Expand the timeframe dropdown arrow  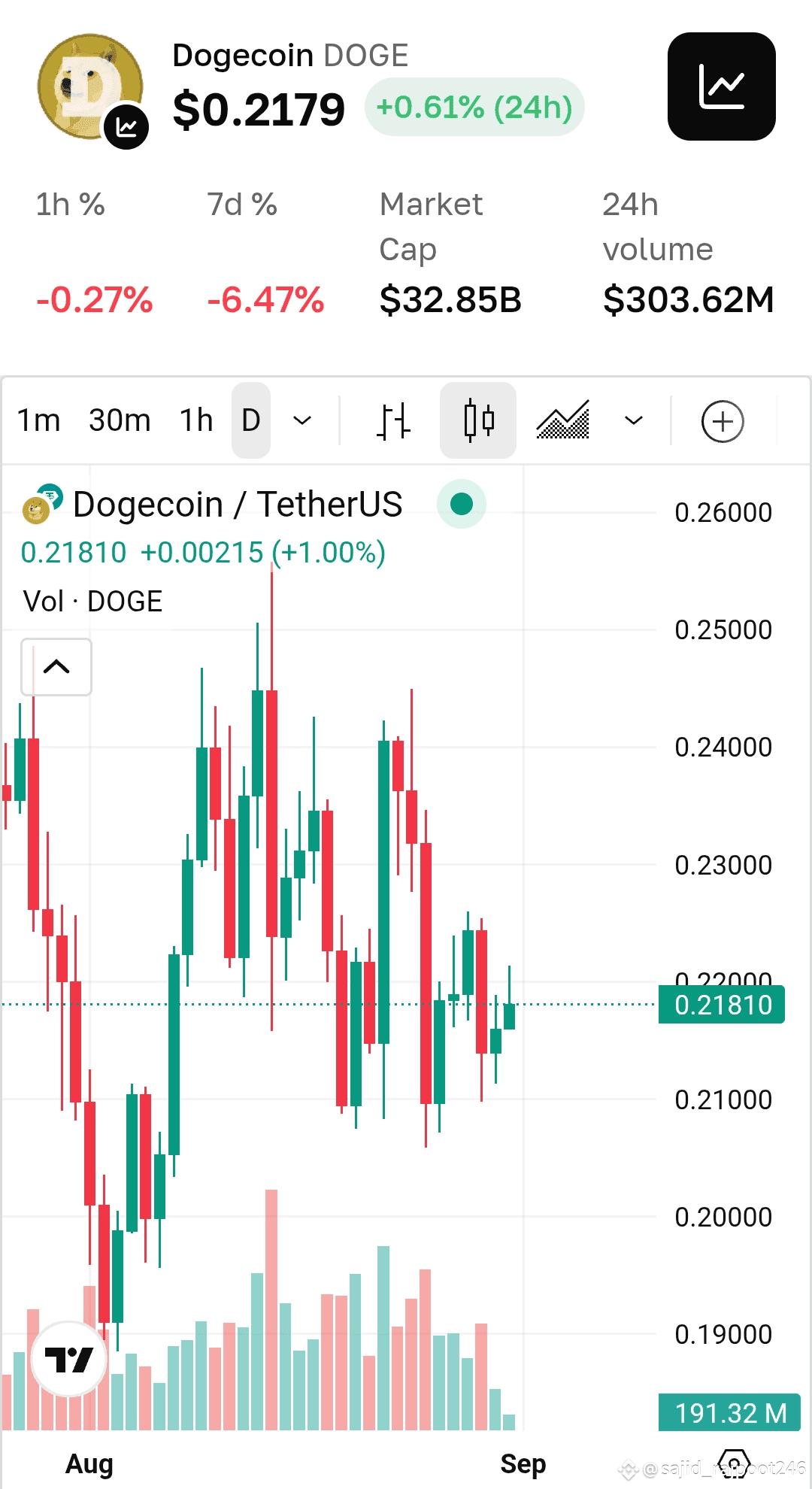click(x=302, y=420)
